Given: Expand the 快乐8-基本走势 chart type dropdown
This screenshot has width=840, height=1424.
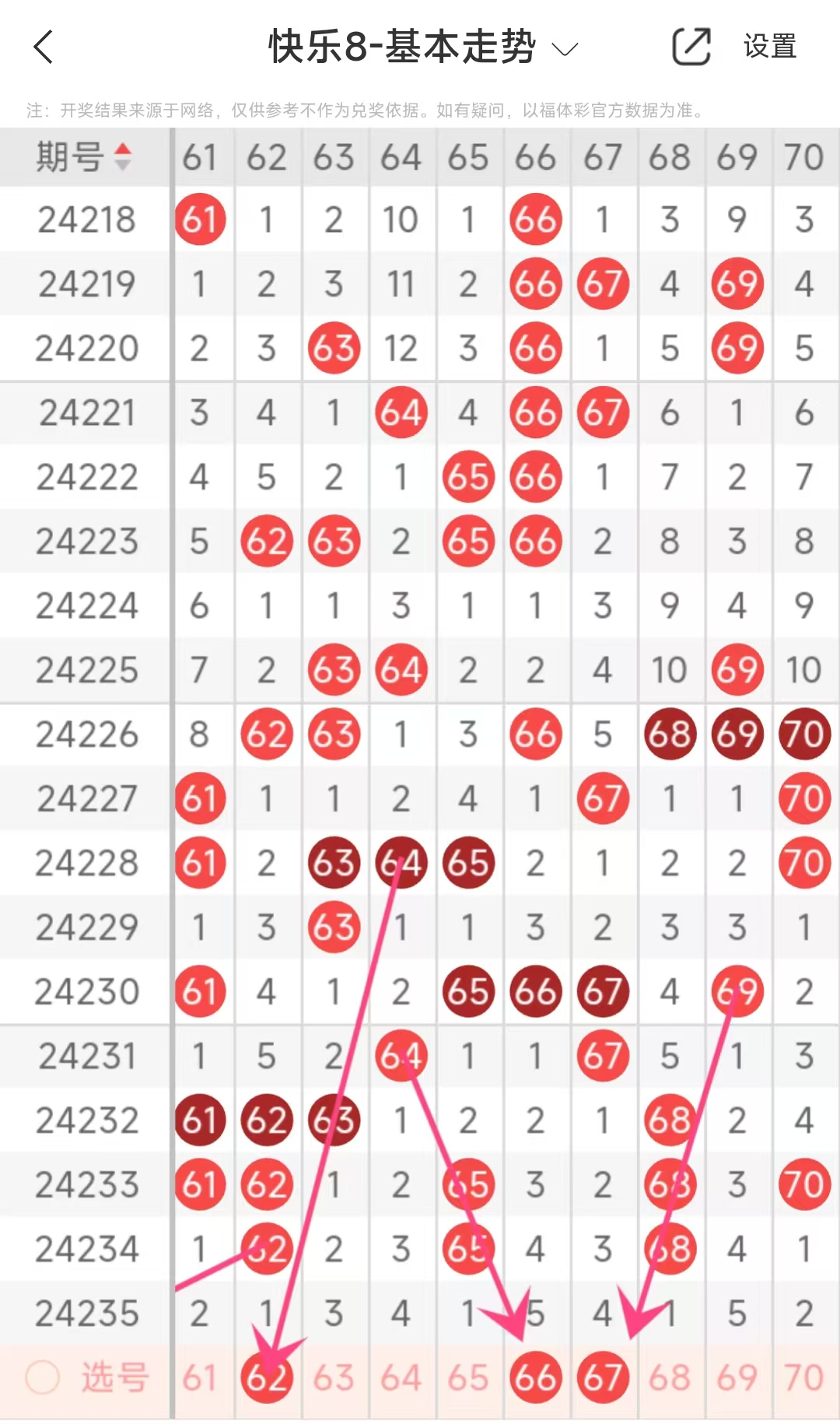Looking at the screenshot, I should click(x=565, y=49).
